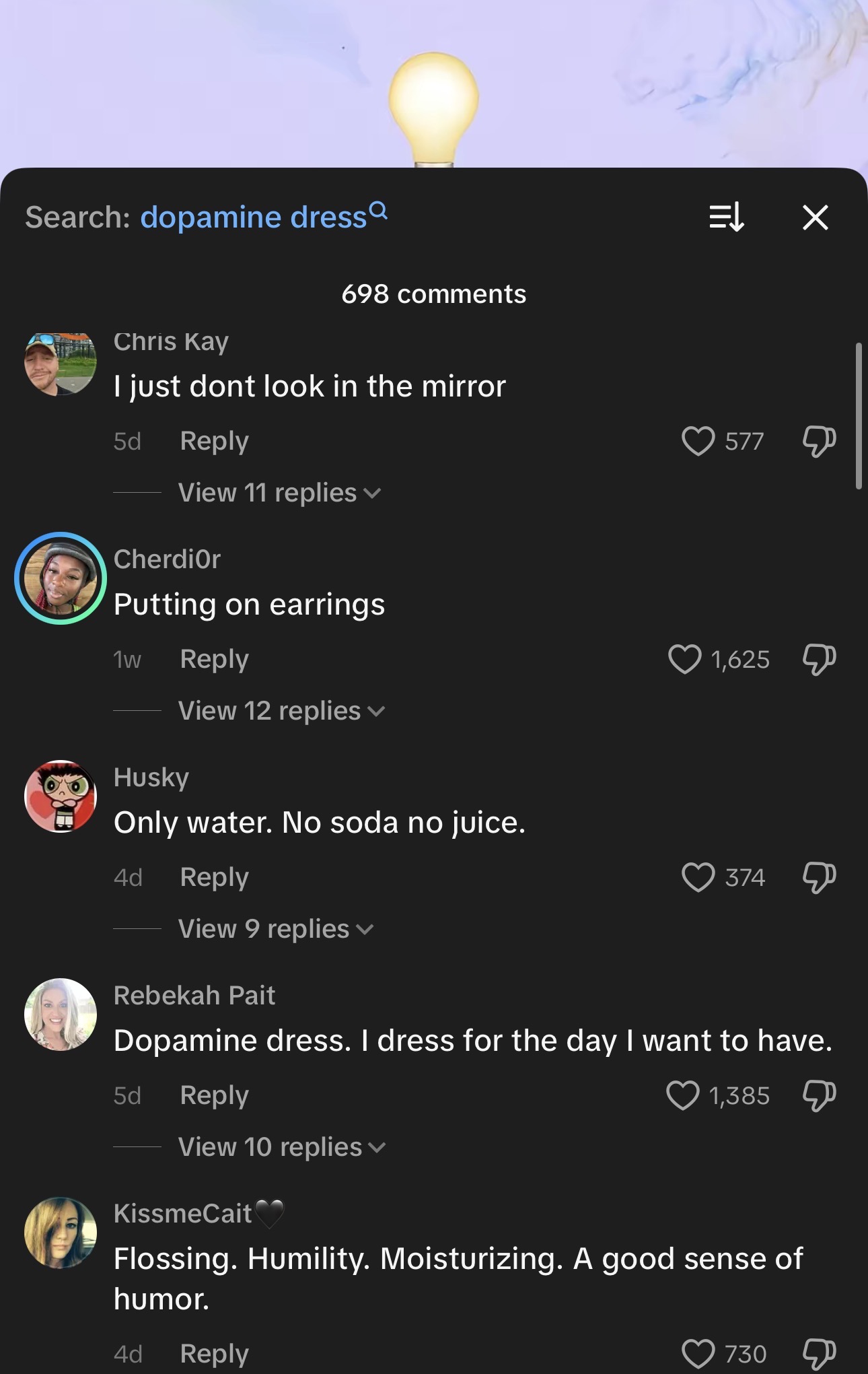
Task: Like KissmeCait's comment
Action: coord(698,1353)
